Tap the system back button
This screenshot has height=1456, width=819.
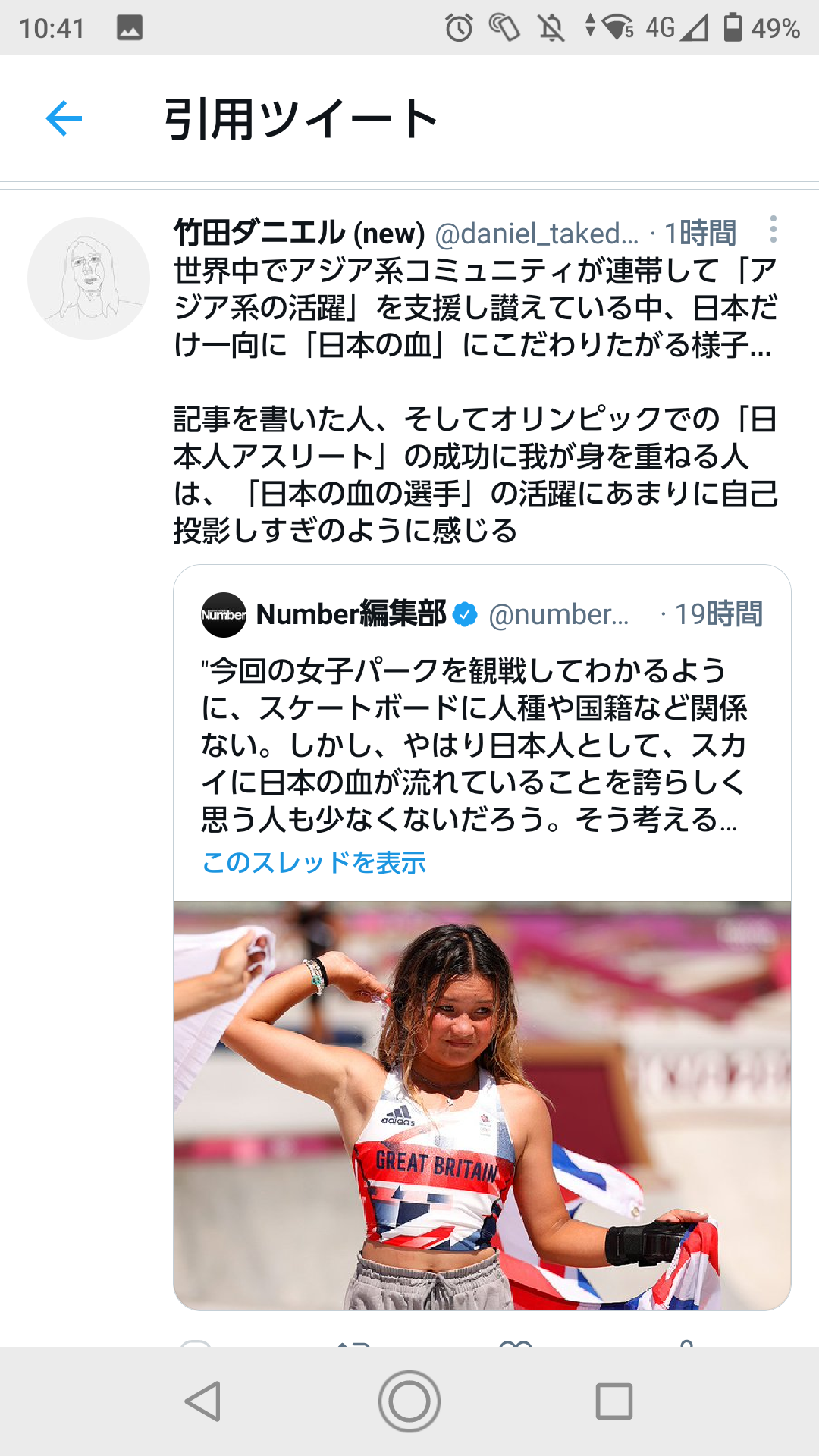click(203, 1401)
